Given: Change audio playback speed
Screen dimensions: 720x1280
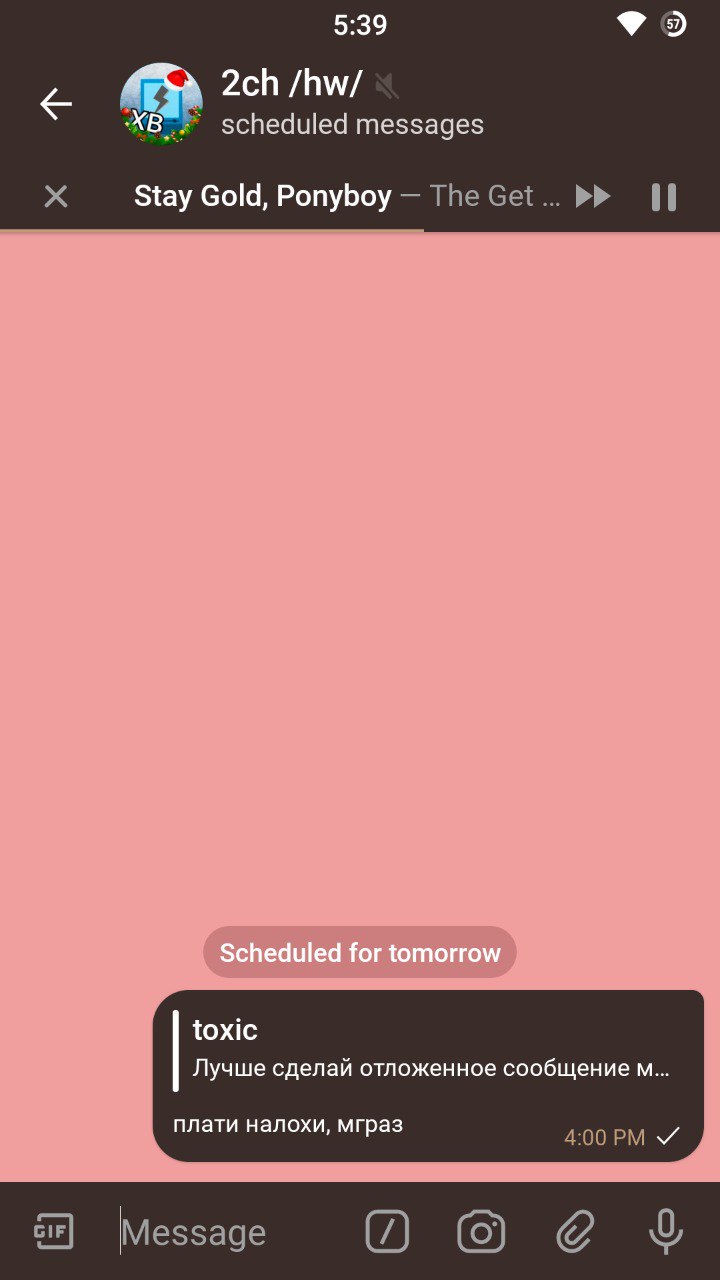Looking at the screenshot, I should tap(593, 197).
